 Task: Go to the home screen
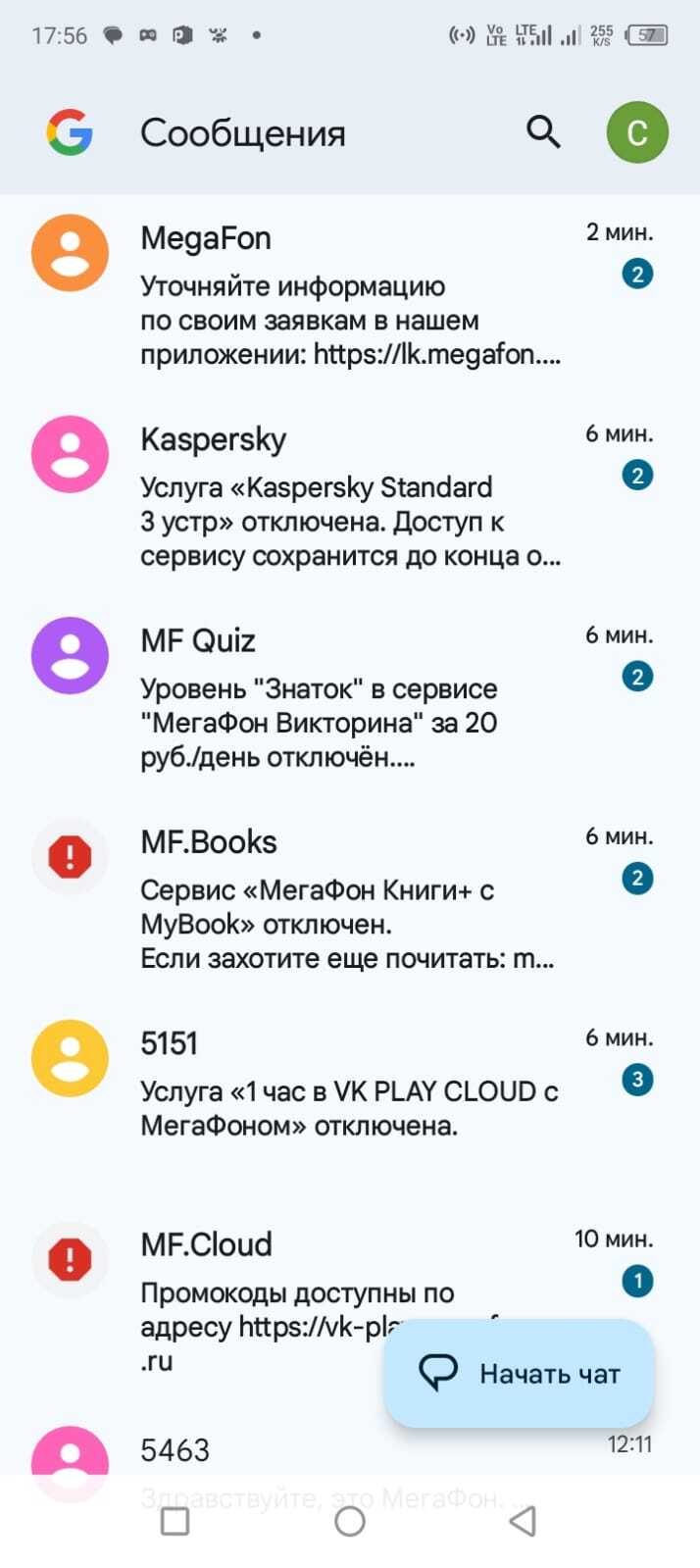pos(350,1521)
